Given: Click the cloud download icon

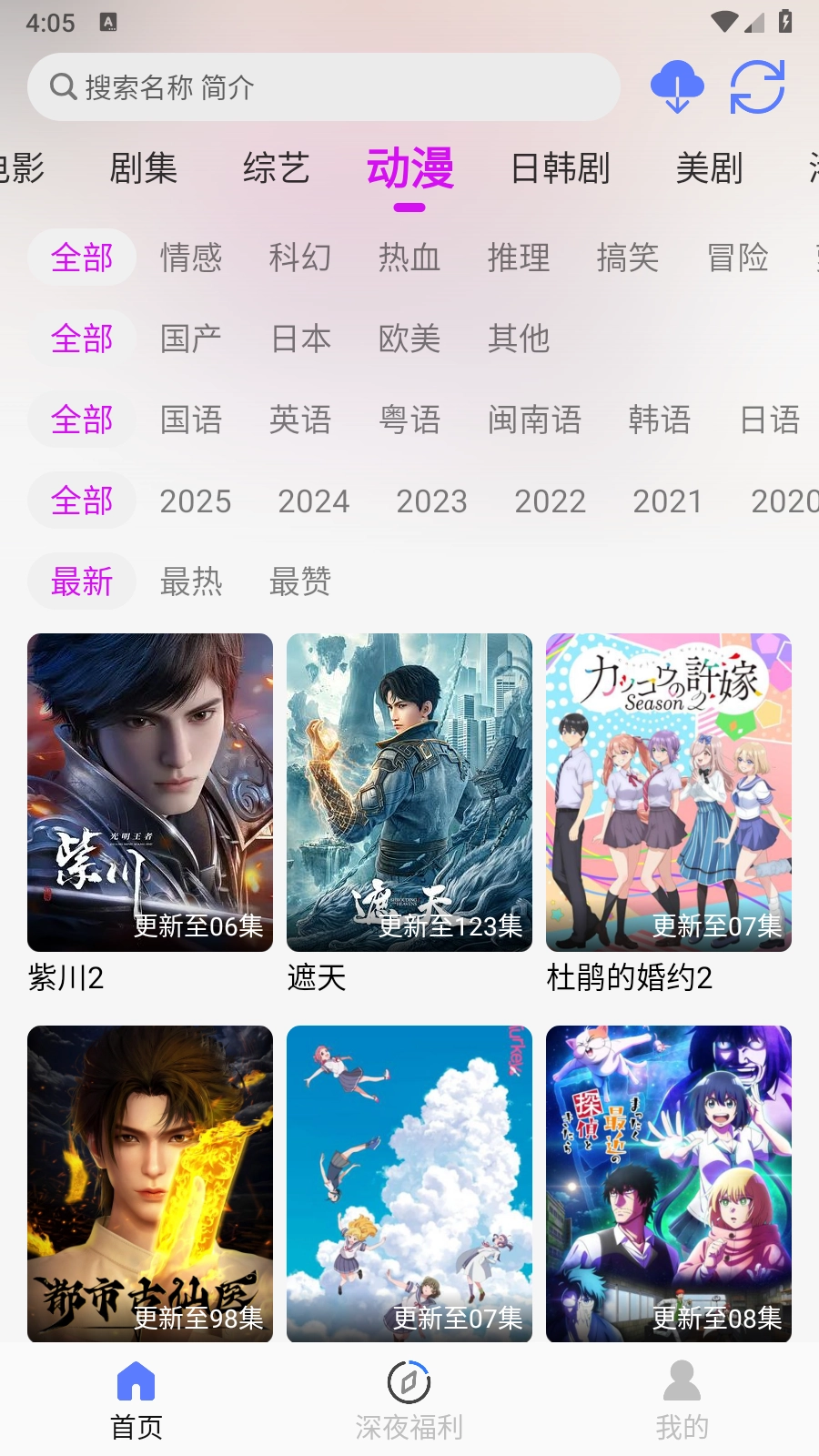Looking at the screenshot, I should (x=676, y=86).
